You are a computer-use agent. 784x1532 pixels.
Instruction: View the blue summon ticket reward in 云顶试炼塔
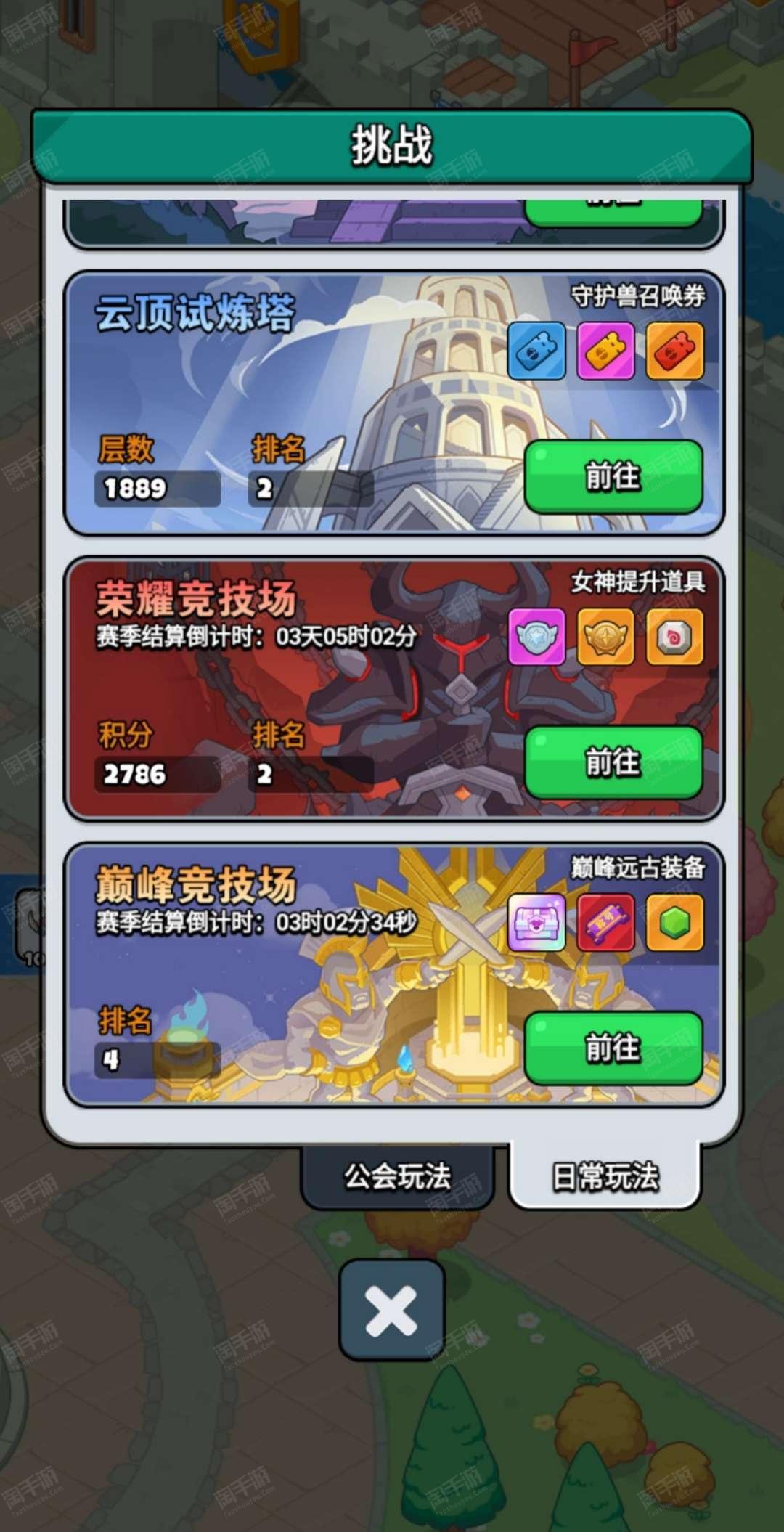pyautogui.click(x=536, y=351)
